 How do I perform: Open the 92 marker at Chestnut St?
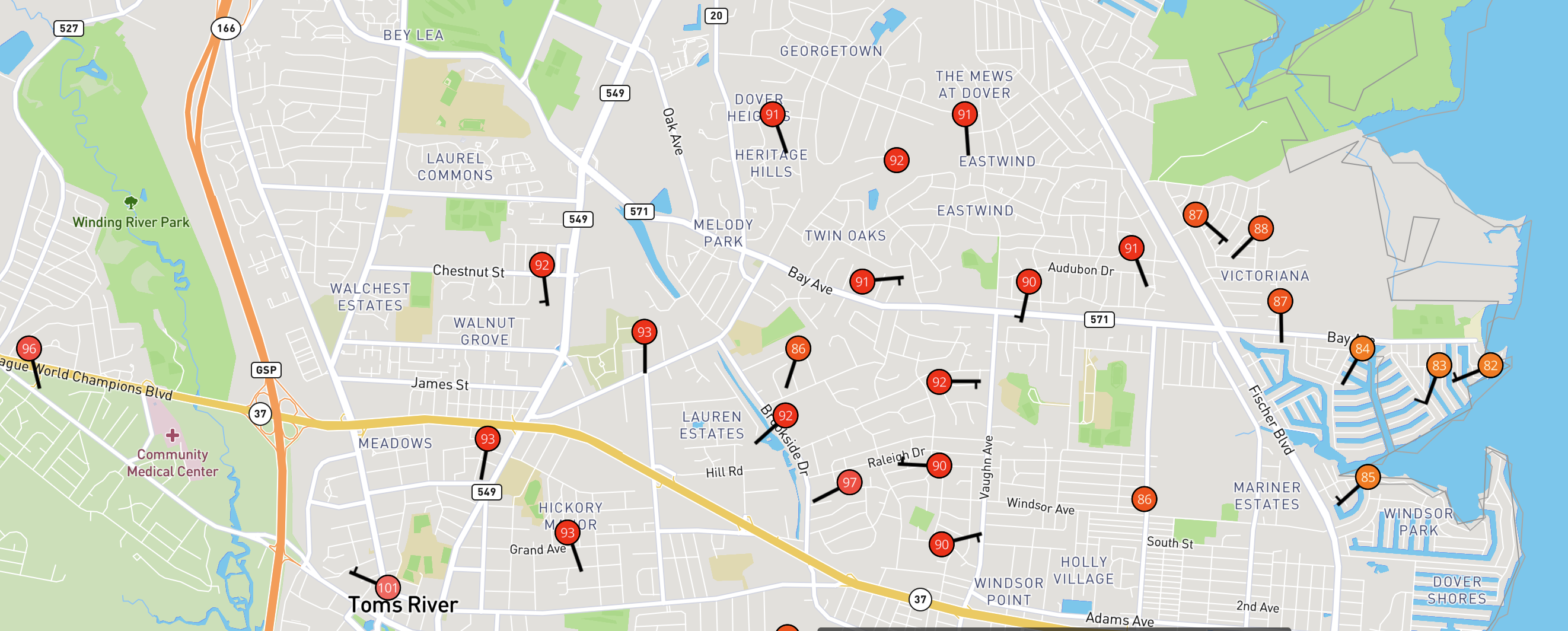click(x=541, y=265)
